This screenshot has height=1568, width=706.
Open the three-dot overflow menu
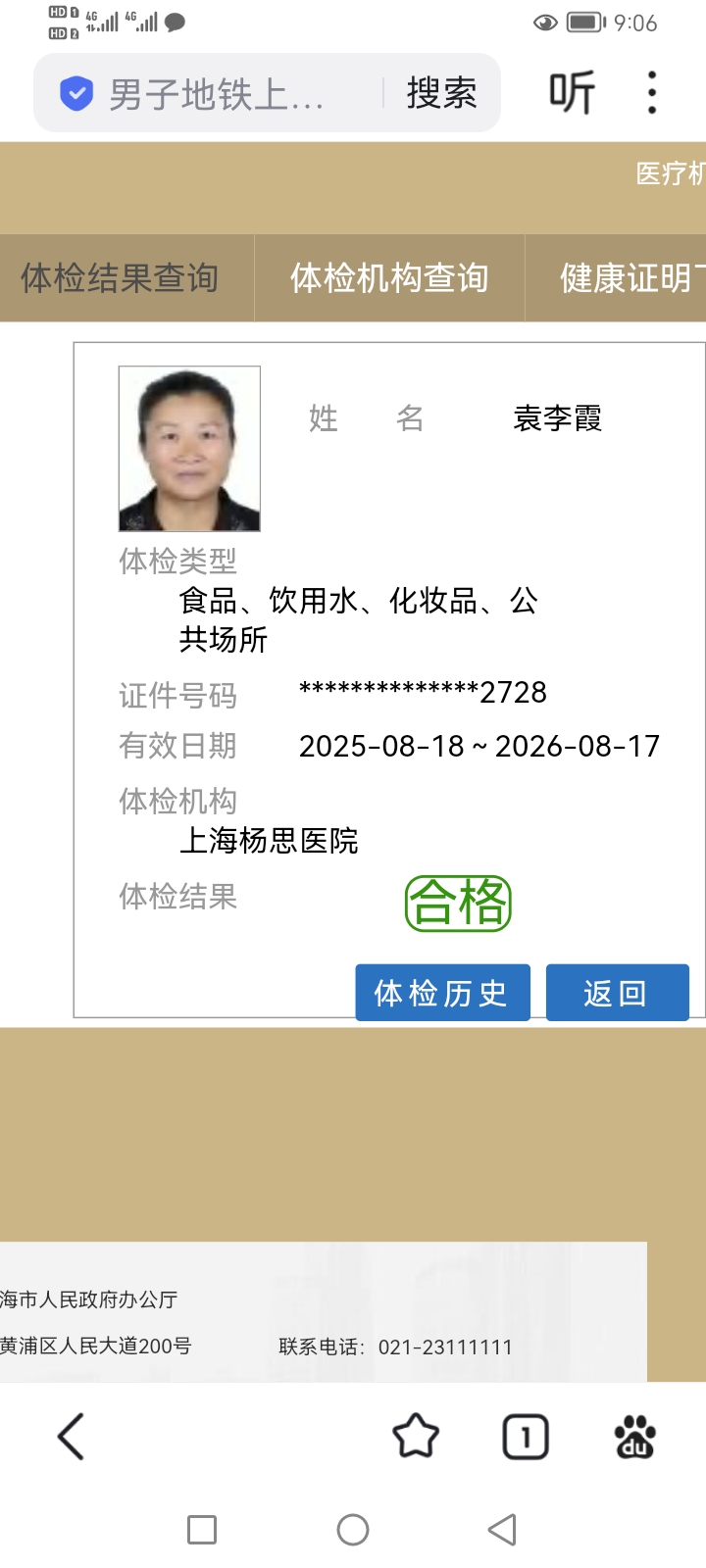(x=652, y=94)
